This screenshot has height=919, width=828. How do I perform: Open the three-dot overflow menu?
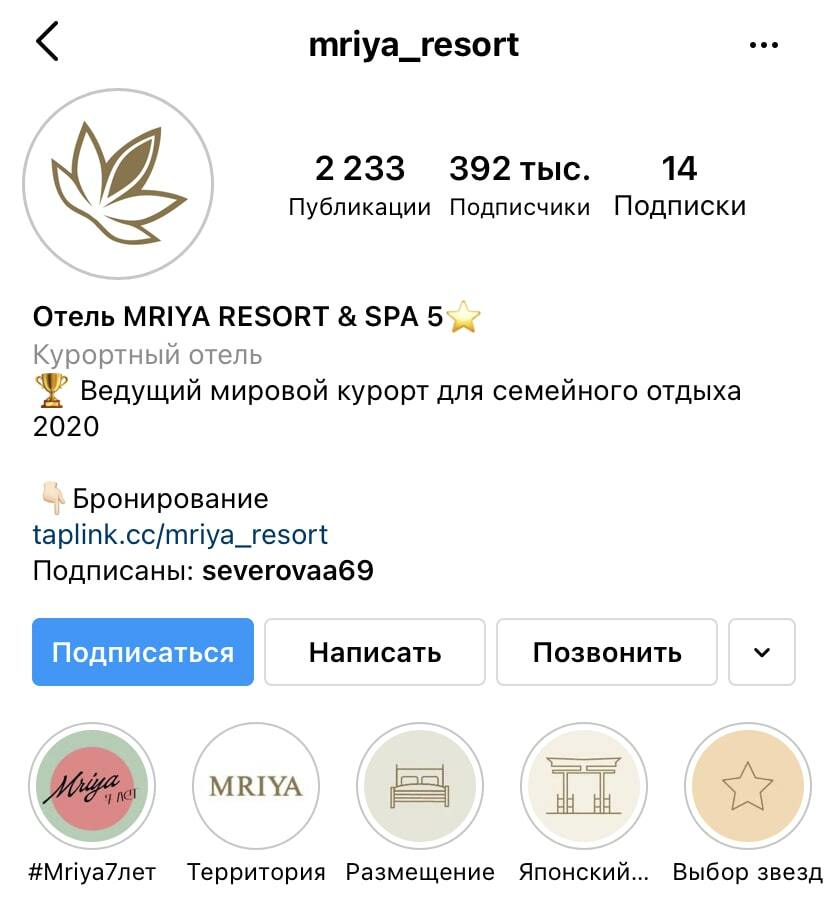(x=763, y=45)
